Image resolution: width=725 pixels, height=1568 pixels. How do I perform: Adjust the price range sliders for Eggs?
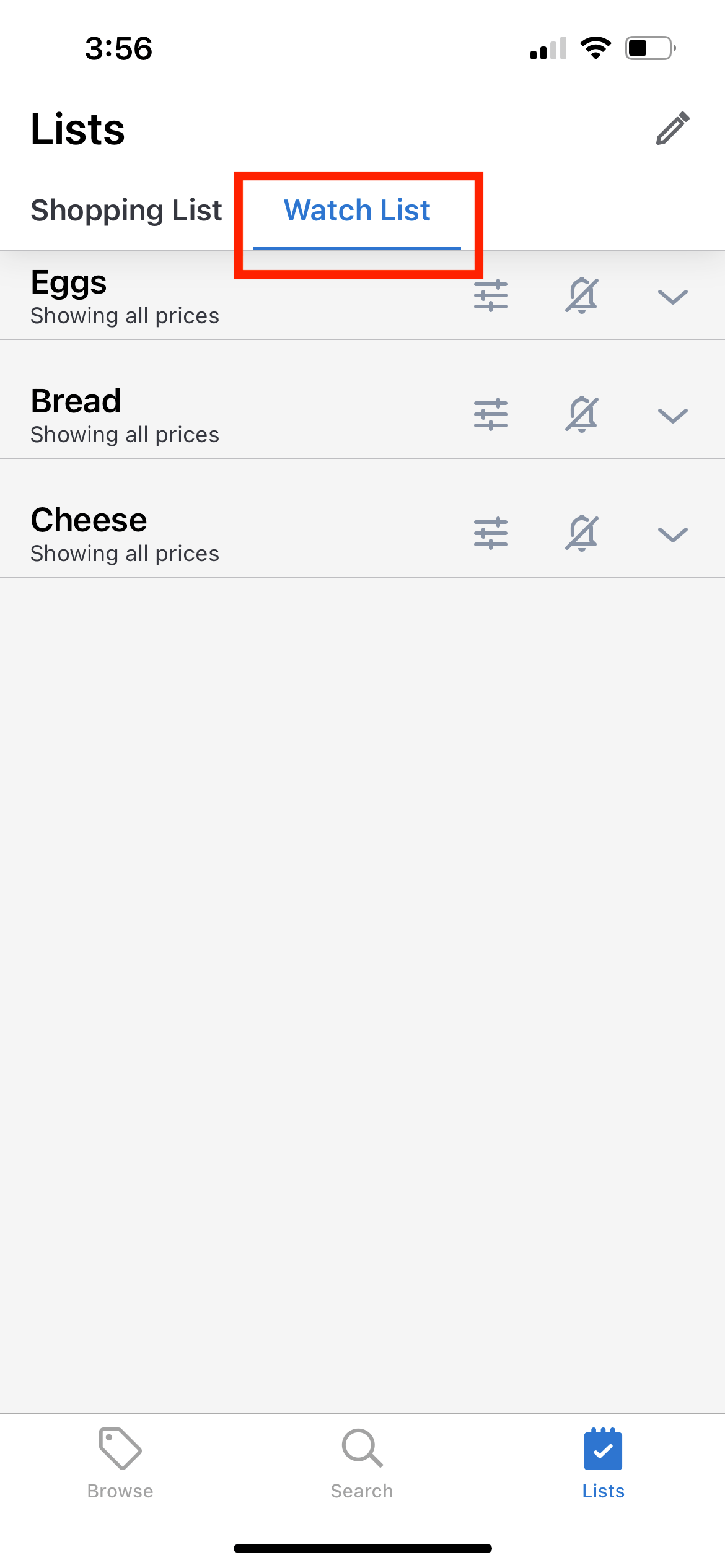coord(490,296)
